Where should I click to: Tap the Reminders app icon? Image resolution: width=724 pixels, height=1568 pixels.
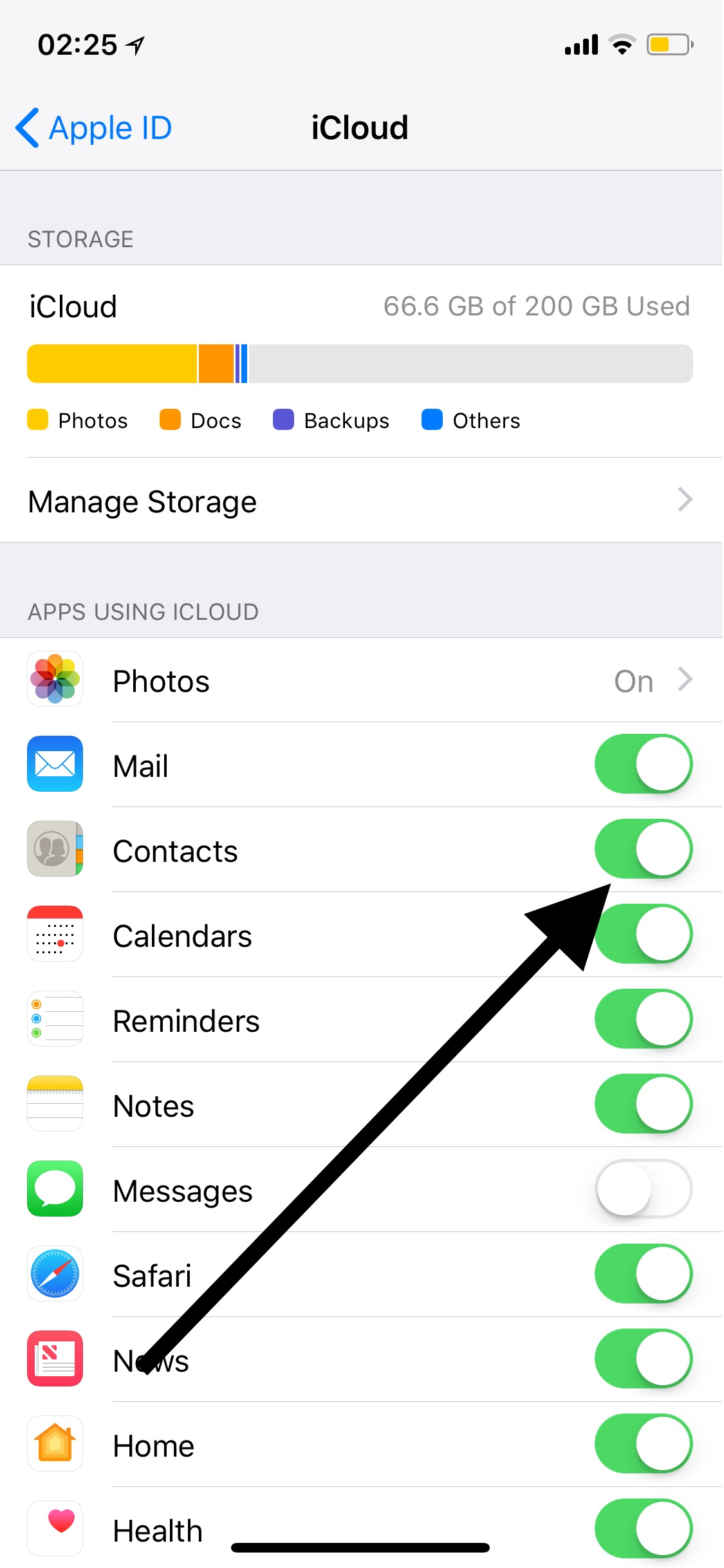tap(55, 1020)
